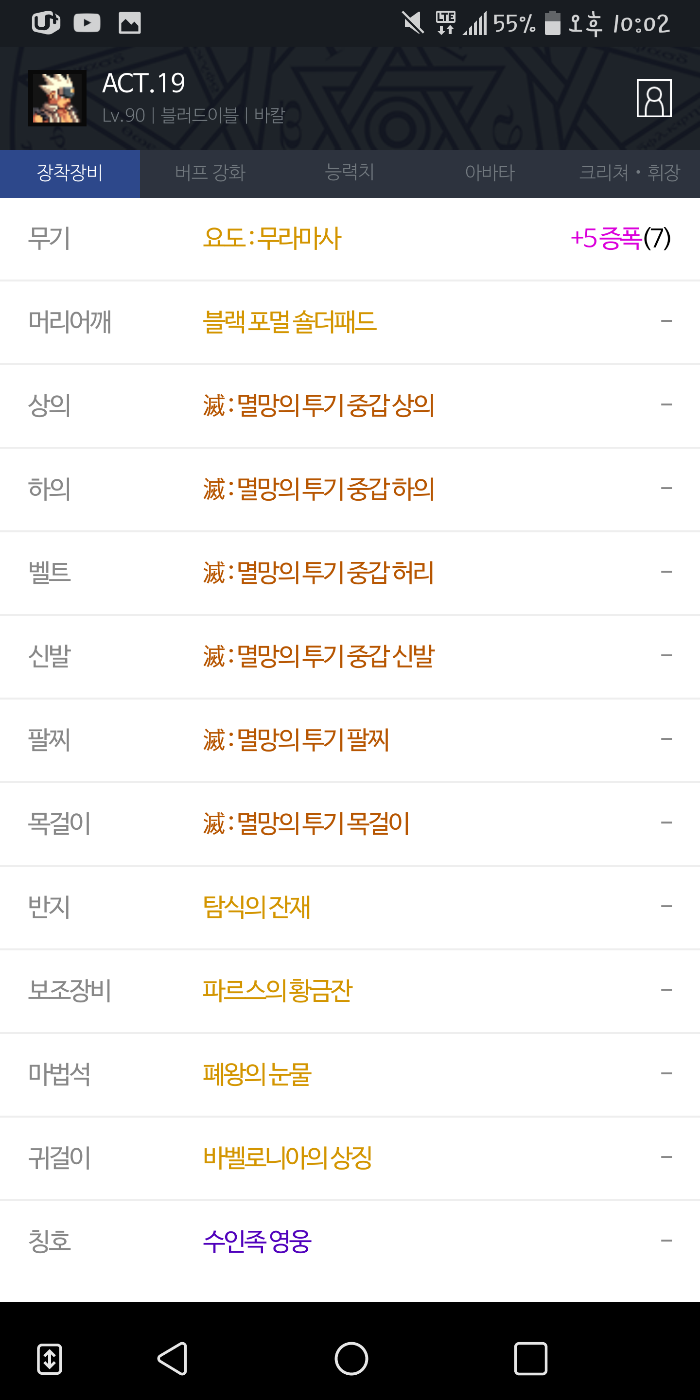Switch to the 아바타 tab

click(x=490, y=173)
